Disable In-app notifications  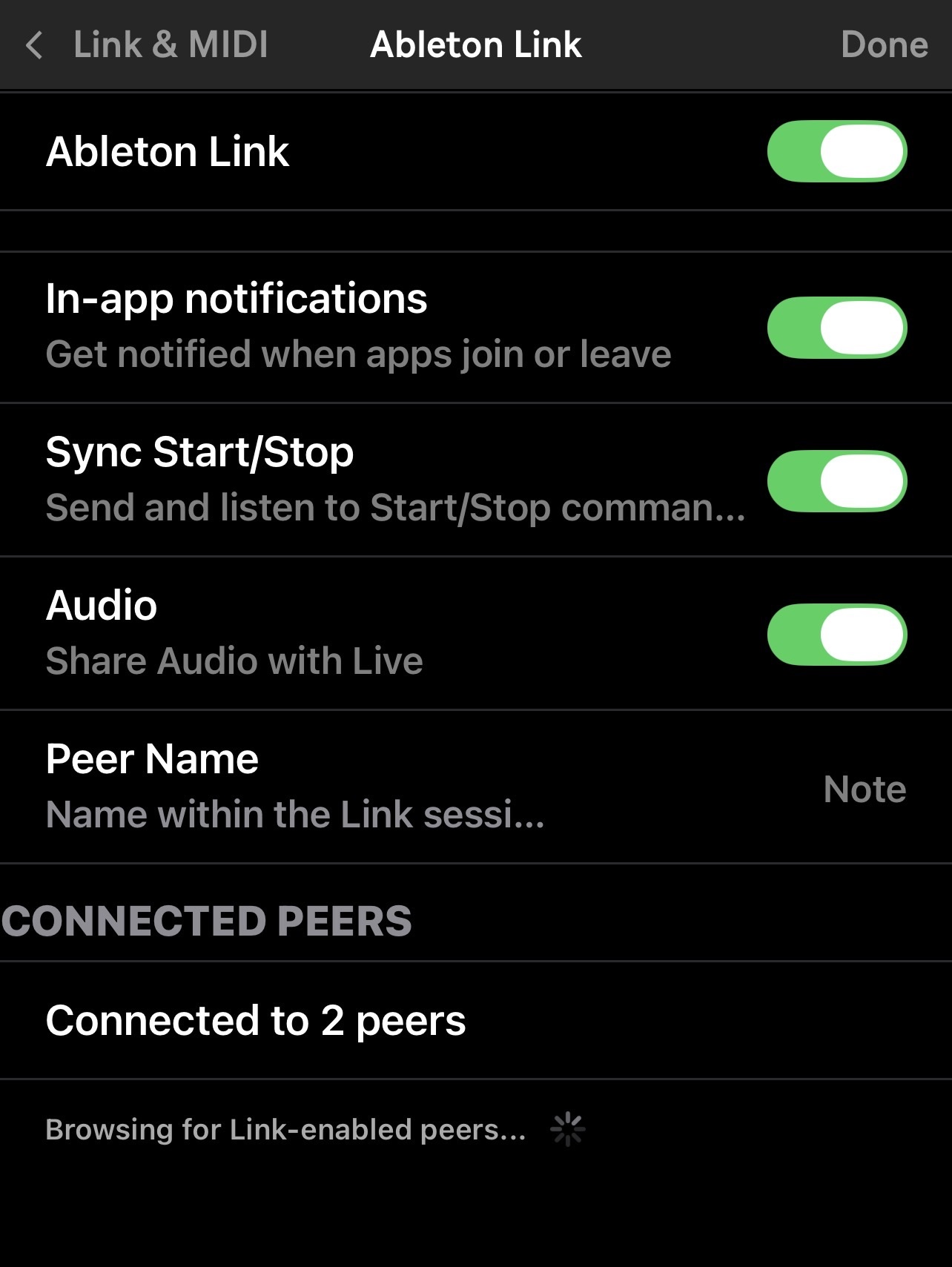coord(836,328)
